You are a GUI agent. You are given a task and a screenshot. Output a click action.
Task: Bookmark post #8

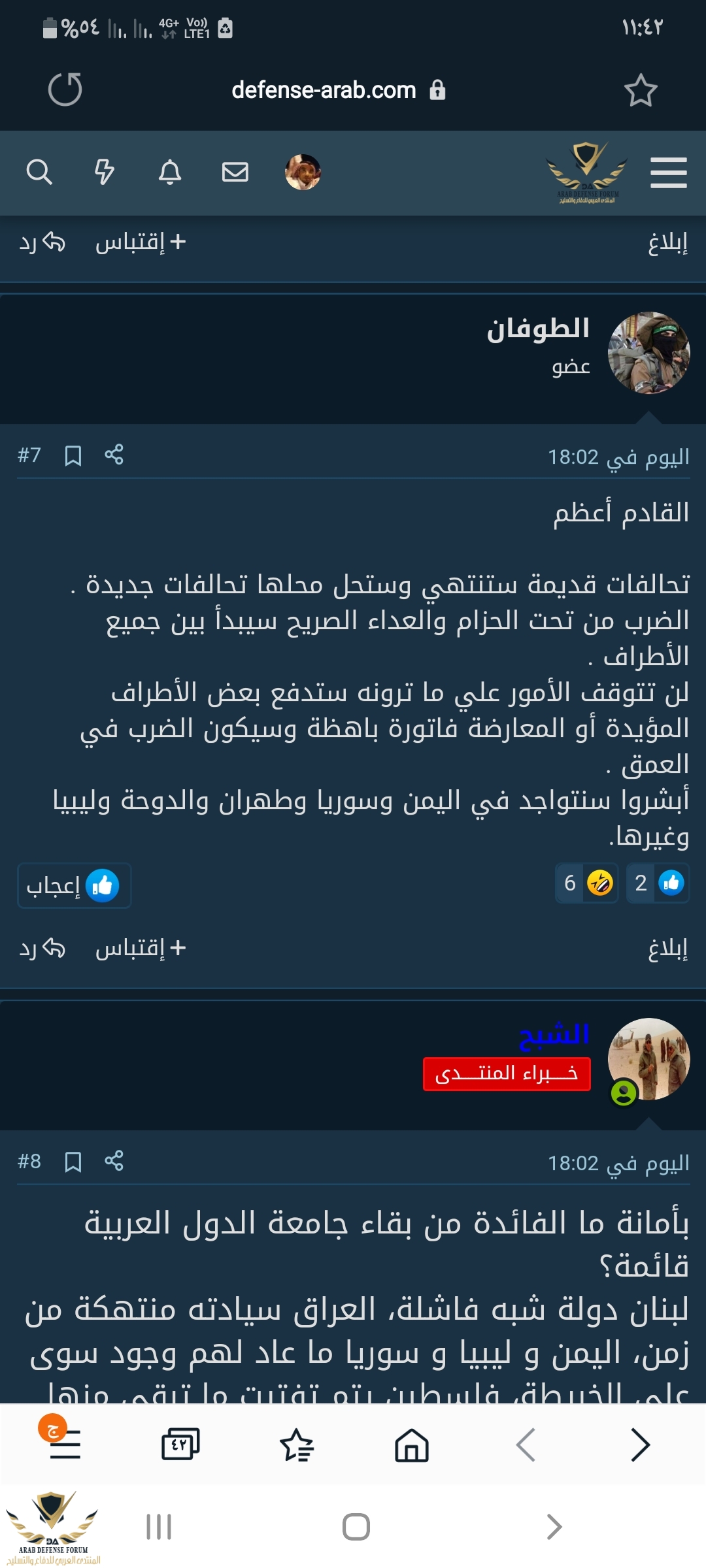73,1162
